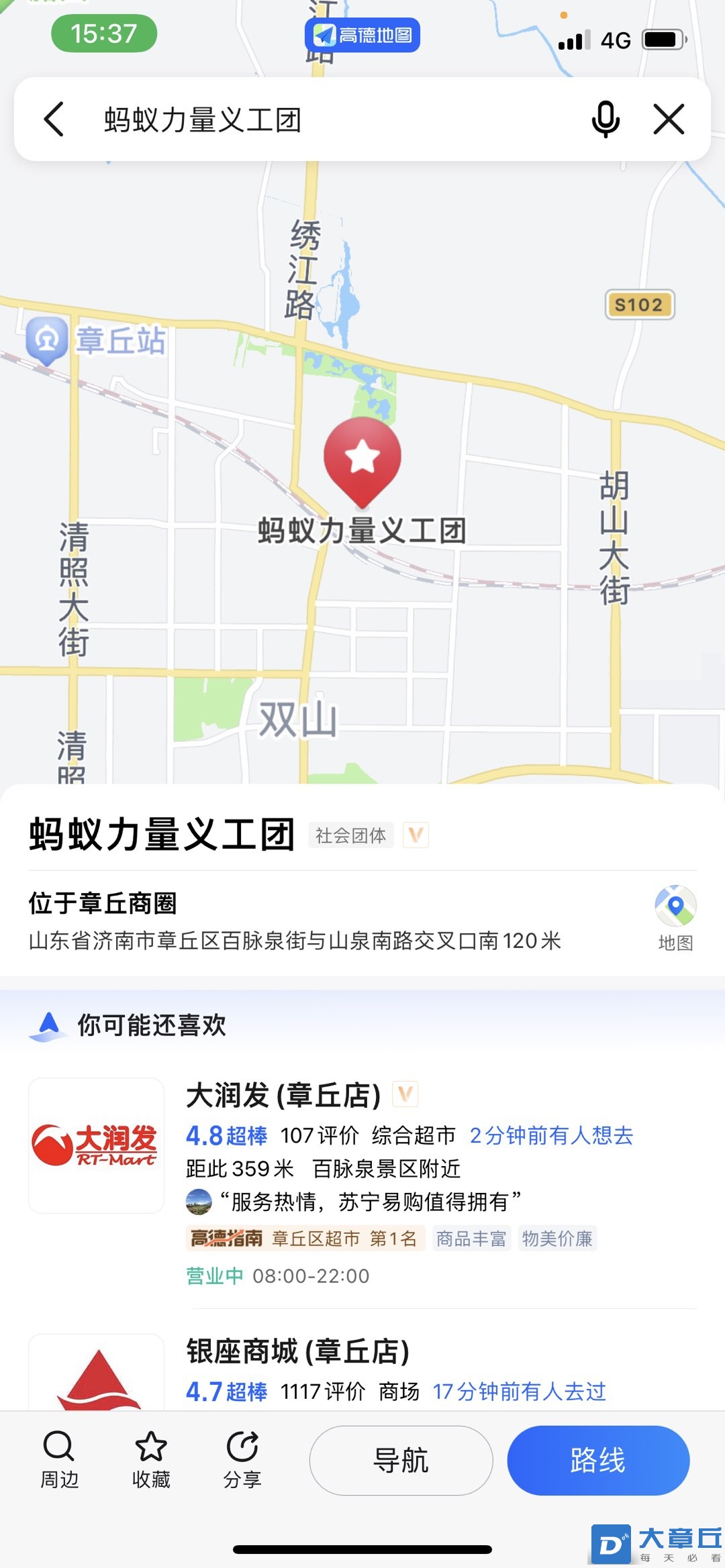Tap the red map pin for 蚂蚁力量义工团
Image resolution: width=725 pixels, height=1568 pixels.
(362, 460)
